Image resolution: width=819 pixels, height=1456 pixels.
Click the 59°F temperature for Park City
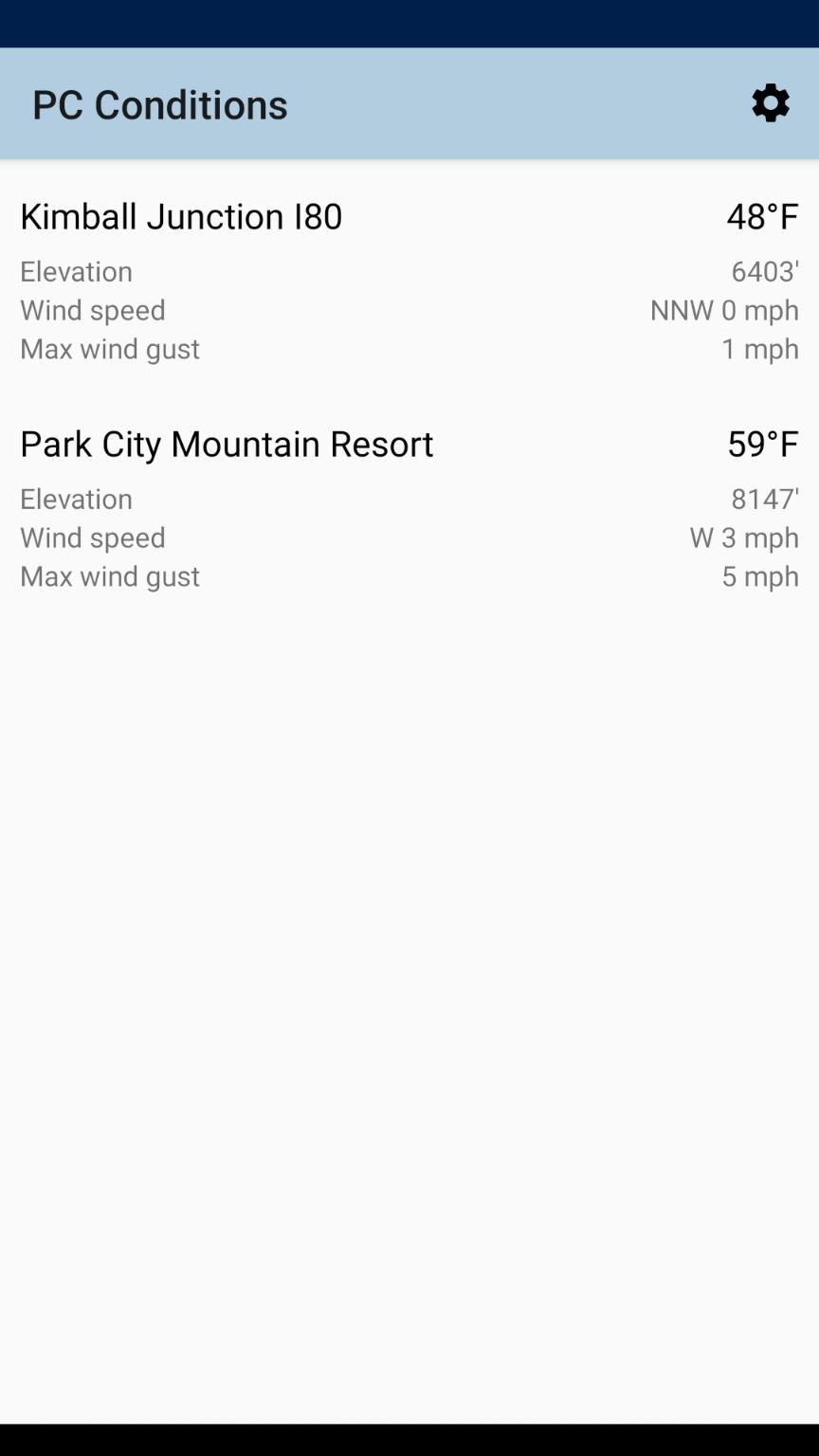tap(763, 443)
